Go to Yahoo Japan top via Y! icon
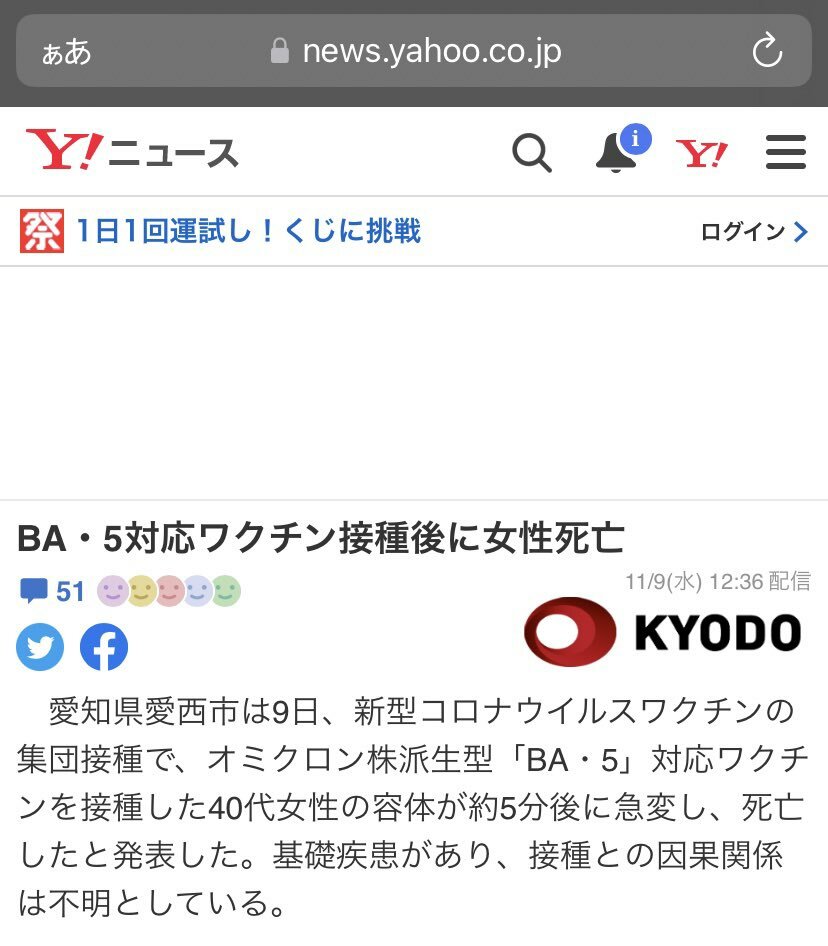The width and height of the screenshot is (828, 946). coord(701,154)
